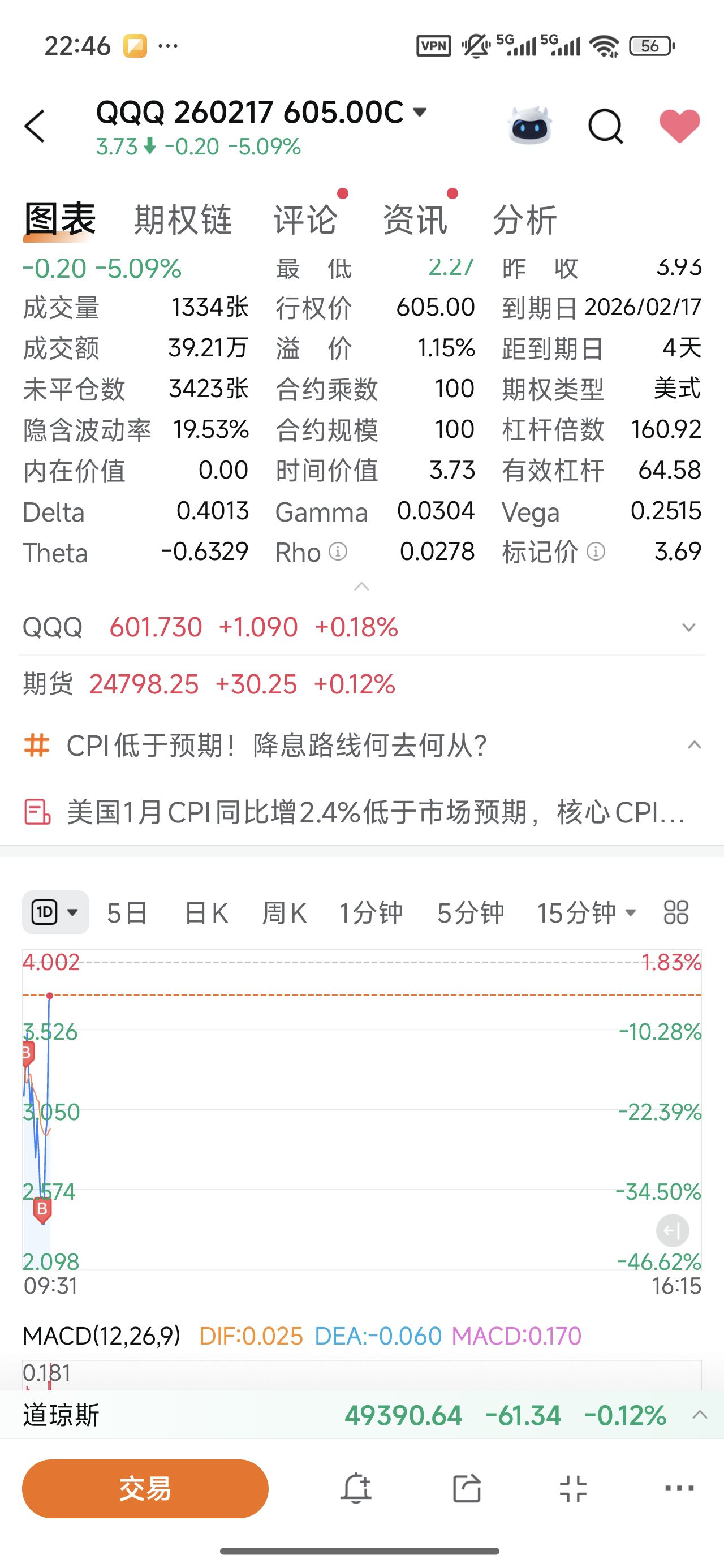
Task: Open the three-dot more menu at bottom
Action: point(679,1488)
